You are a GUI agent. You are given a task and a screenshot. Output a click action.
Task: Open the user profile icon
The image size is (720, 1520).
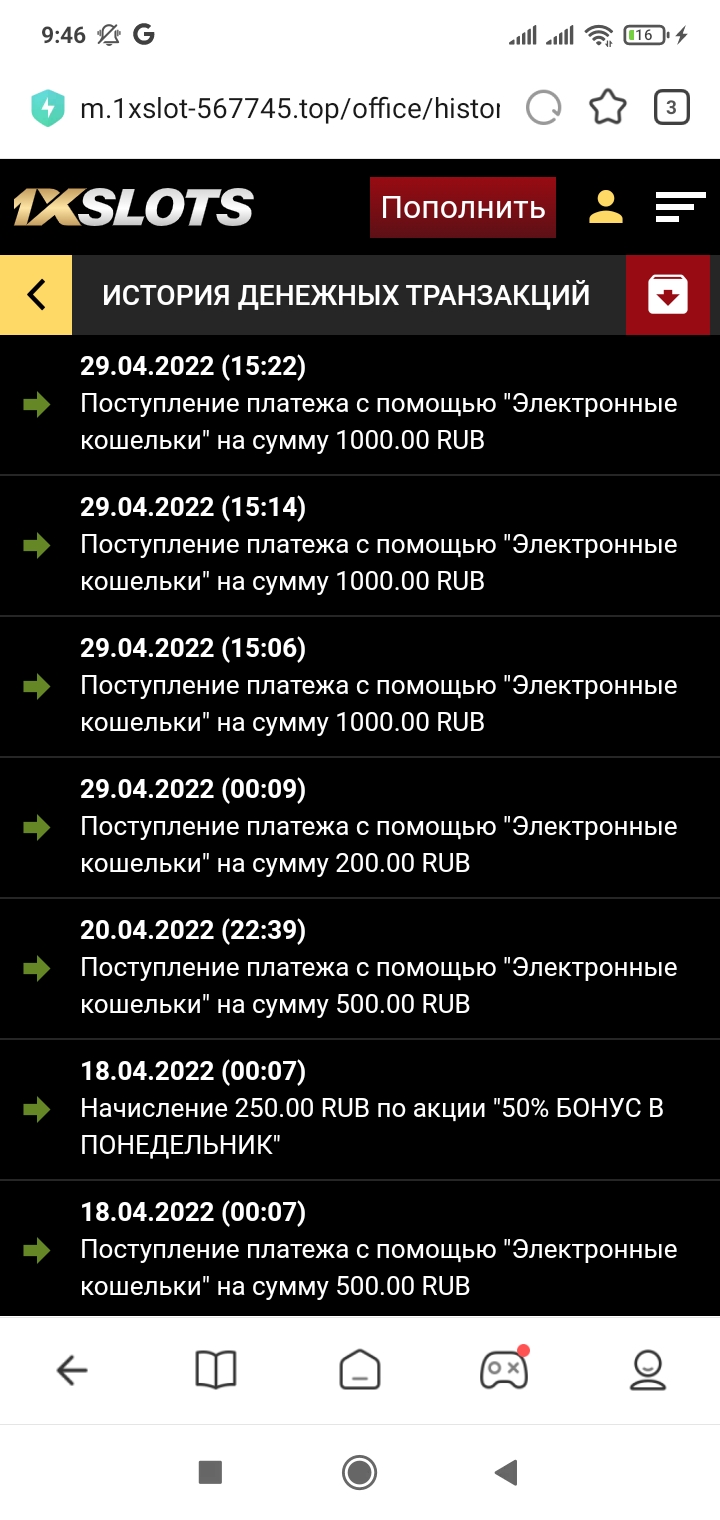[605, 207]
